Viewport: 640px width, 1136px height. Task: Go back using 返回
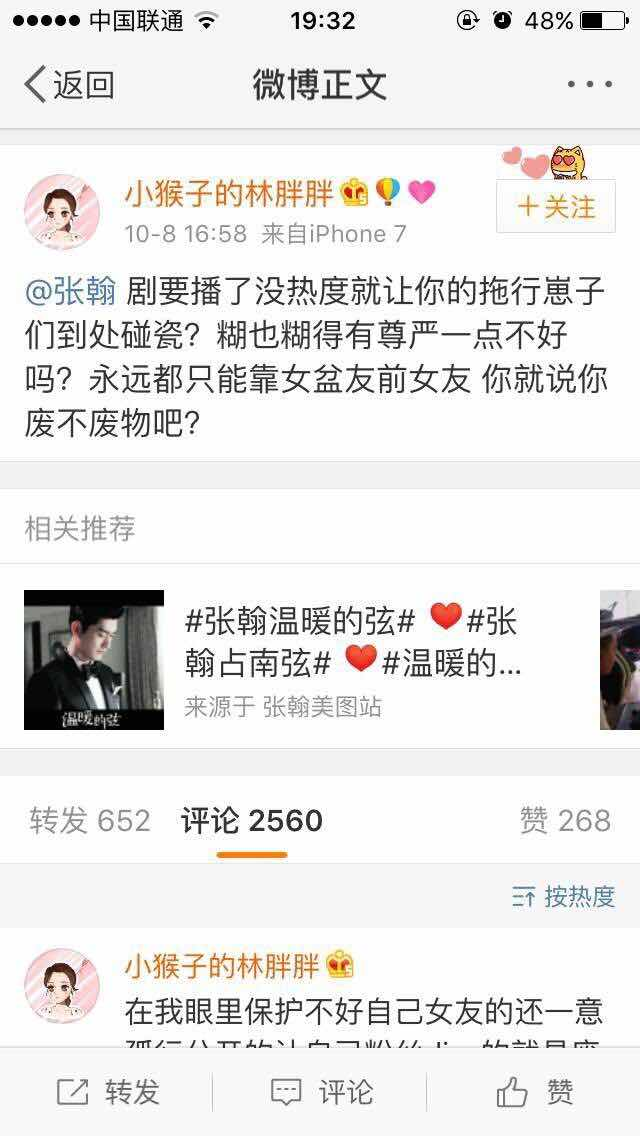tap(69, 85)
